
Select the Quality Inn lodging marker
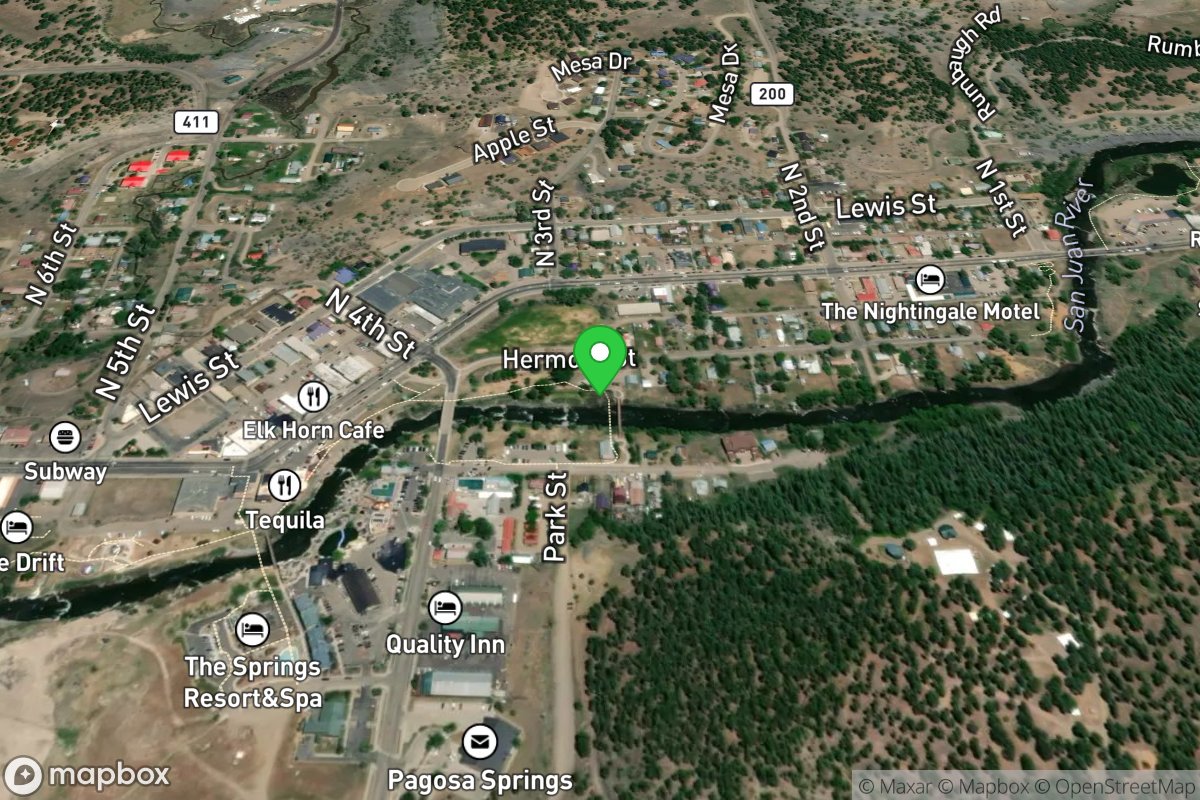445,607
